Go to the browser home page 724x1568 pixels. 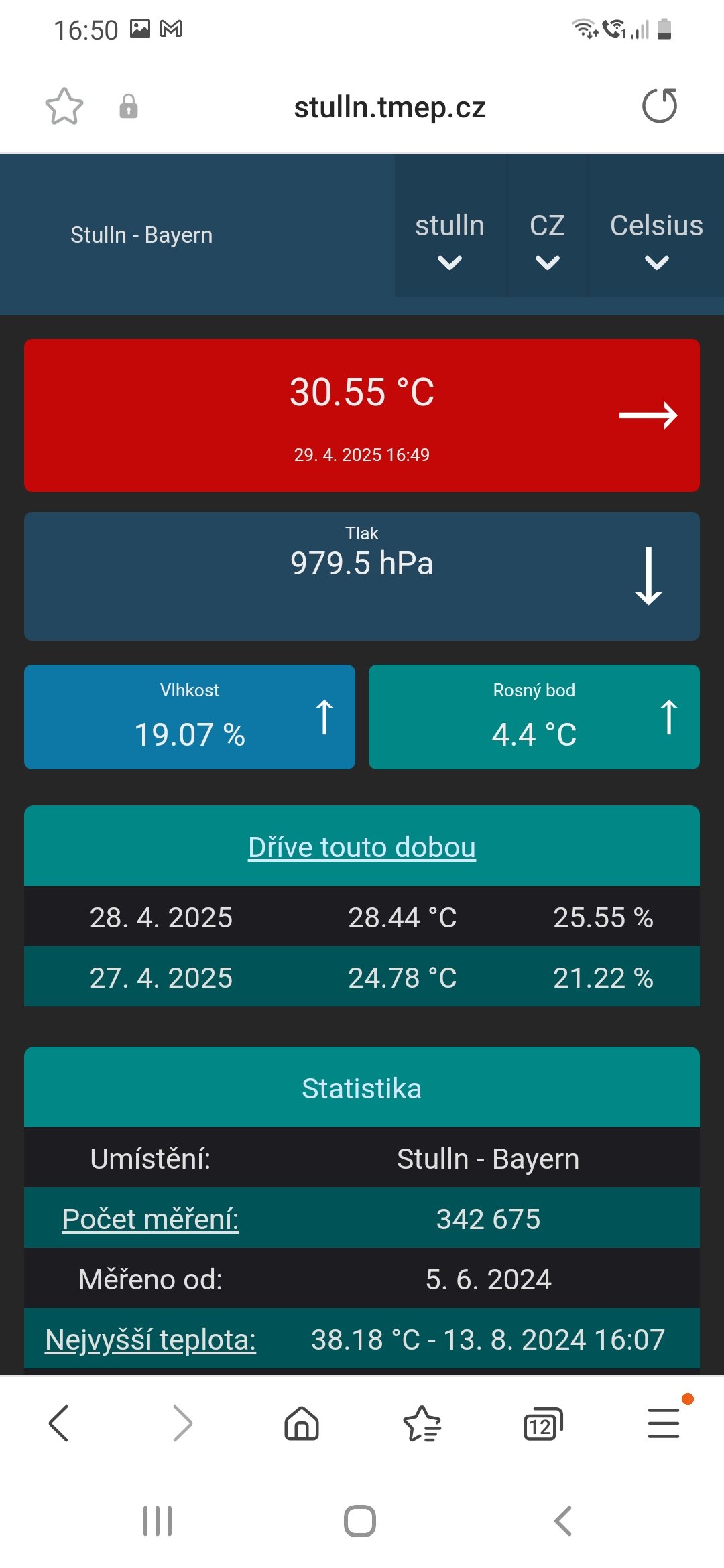[x=302, y=1423]
